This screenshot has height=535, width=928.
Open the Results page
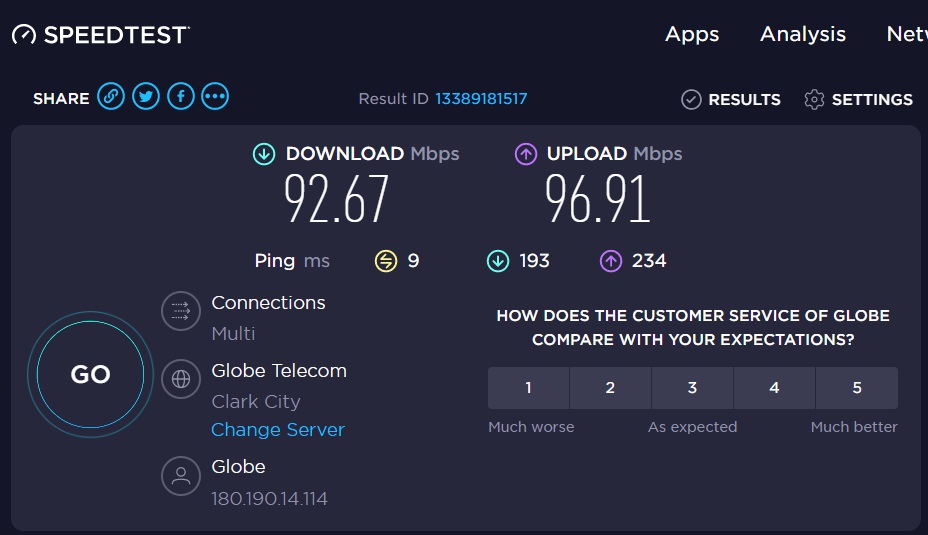(x=731, y=100)
